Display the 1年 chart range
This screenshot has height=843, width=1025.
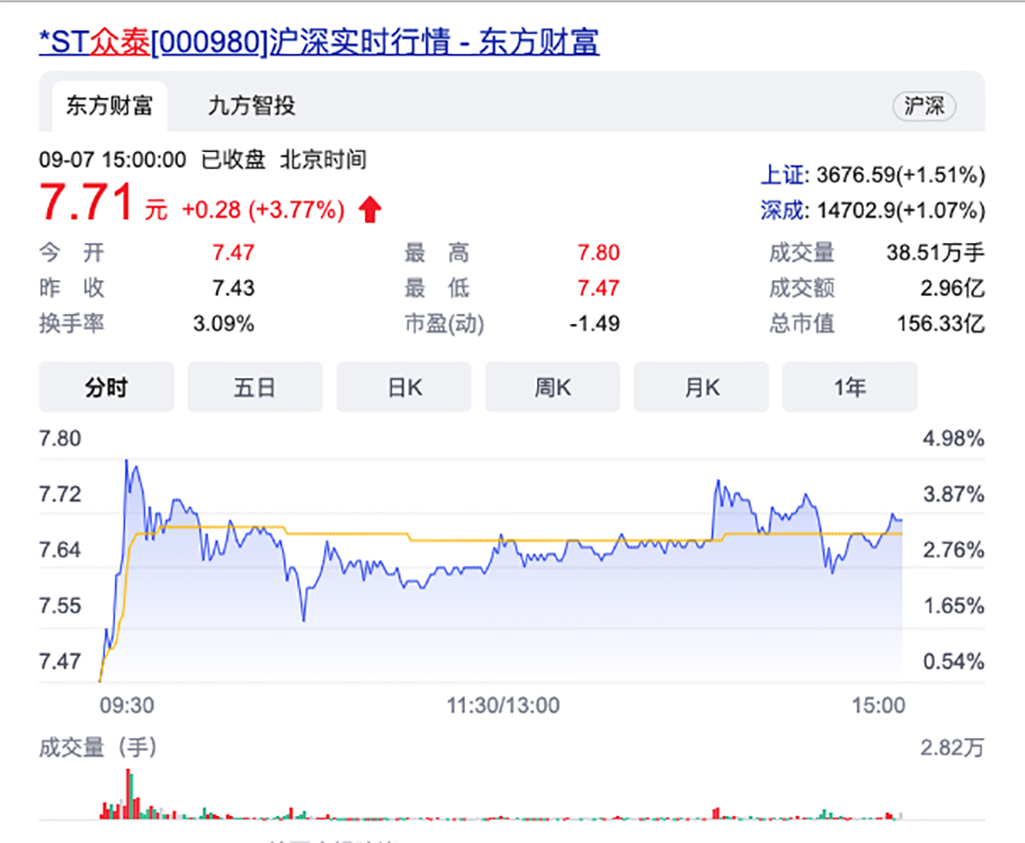tap(850, 387)
